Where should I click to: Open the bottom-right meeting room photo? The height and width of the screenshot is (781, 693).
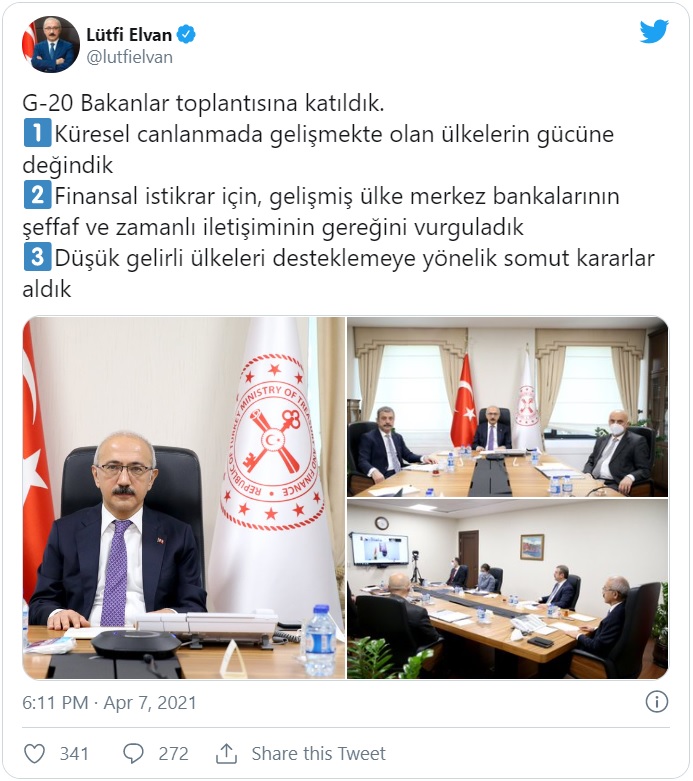tap(507, 589)
